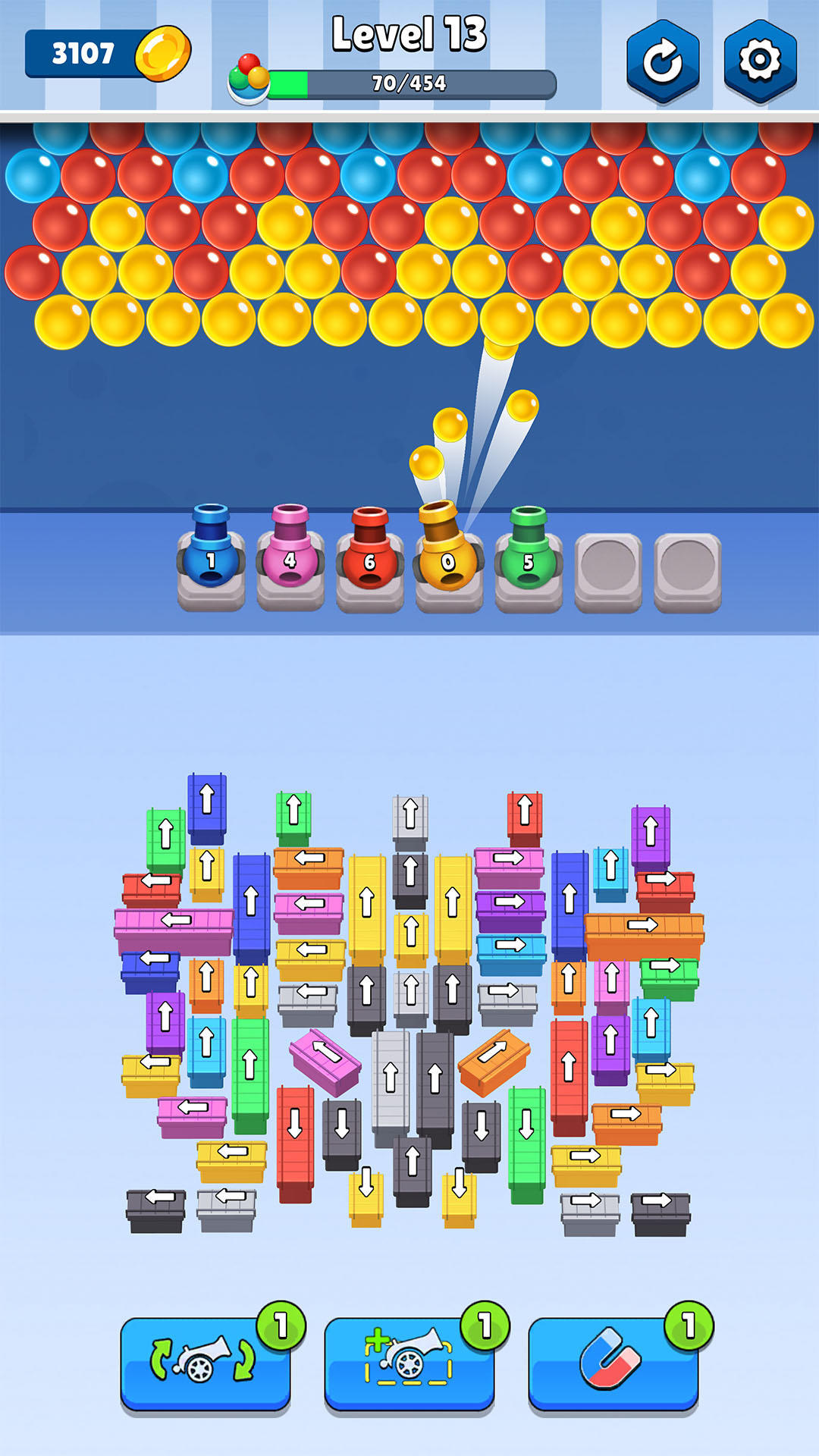This screenshot has width=819, height=1456.
Task: Select the purple right-arrow block
Action: [510, 908]
